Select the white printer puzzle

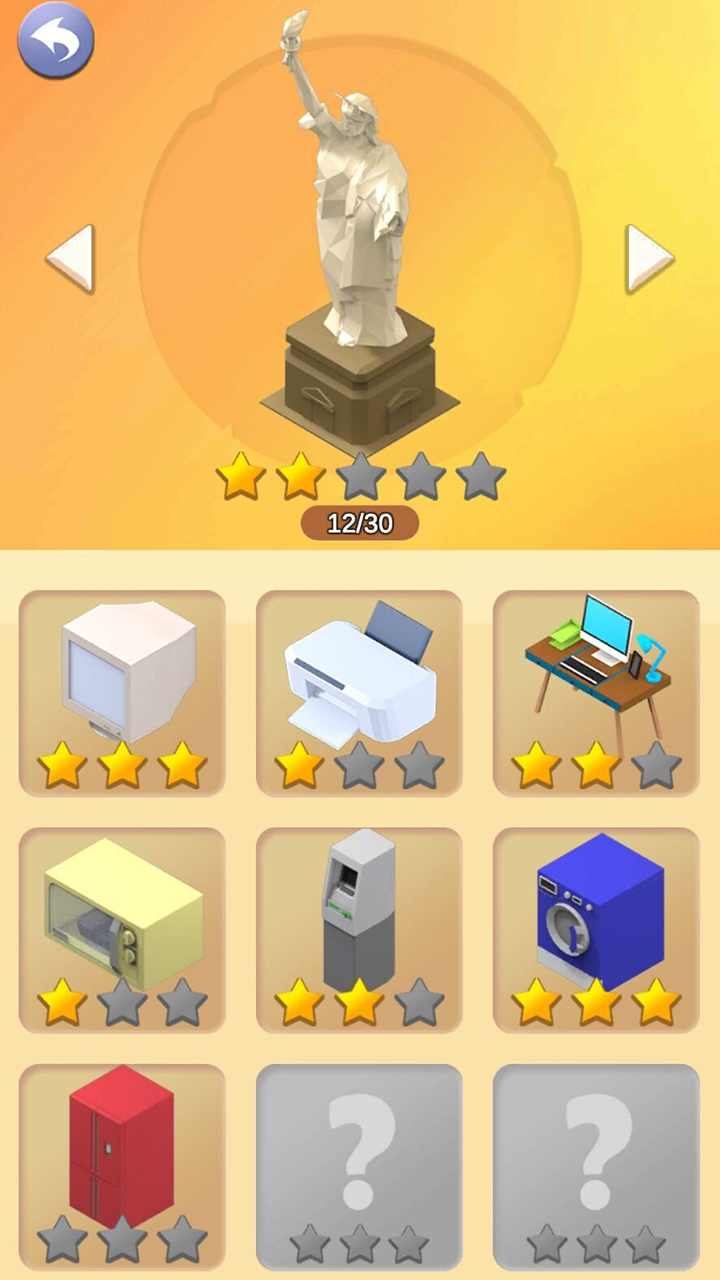(359, 692)
